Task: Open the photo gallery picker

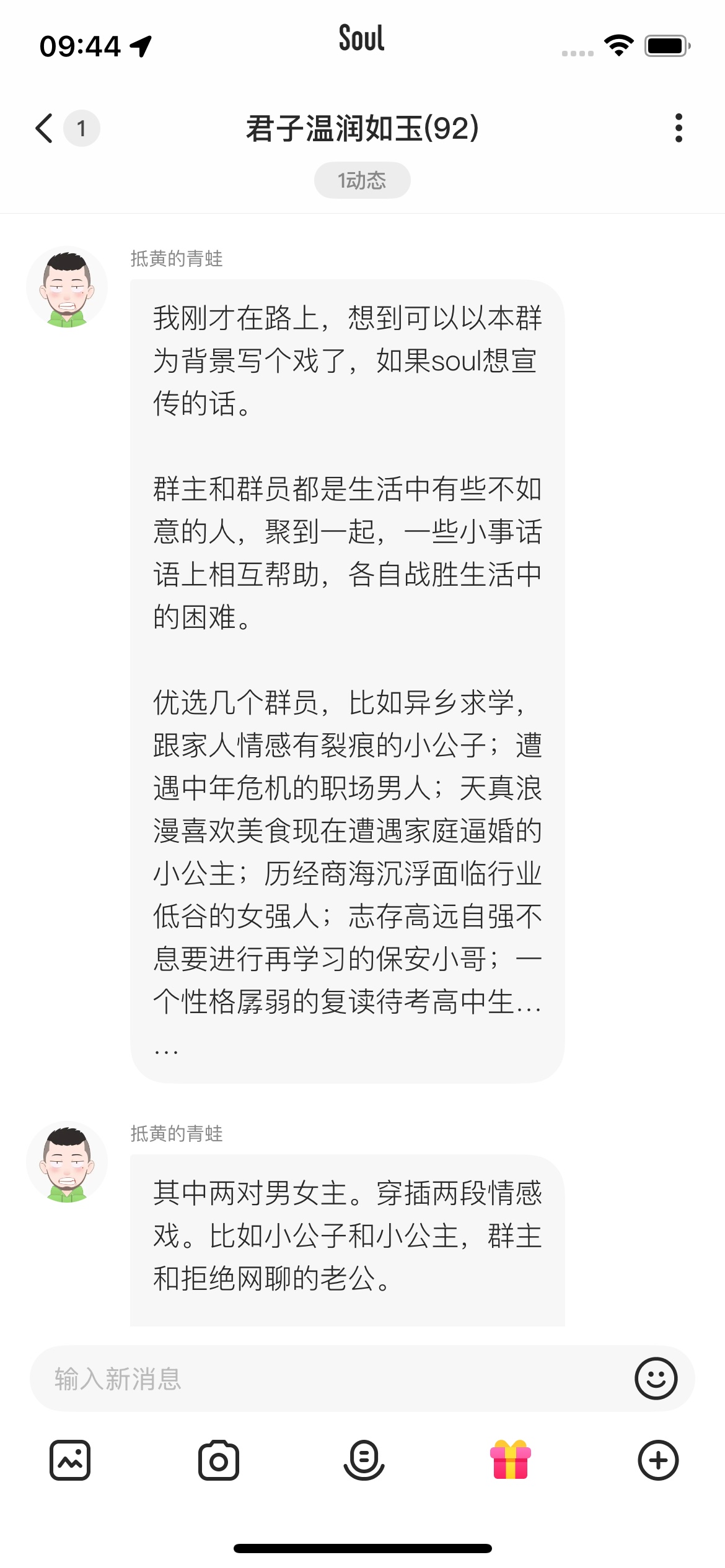Action: coord(70,1460)
